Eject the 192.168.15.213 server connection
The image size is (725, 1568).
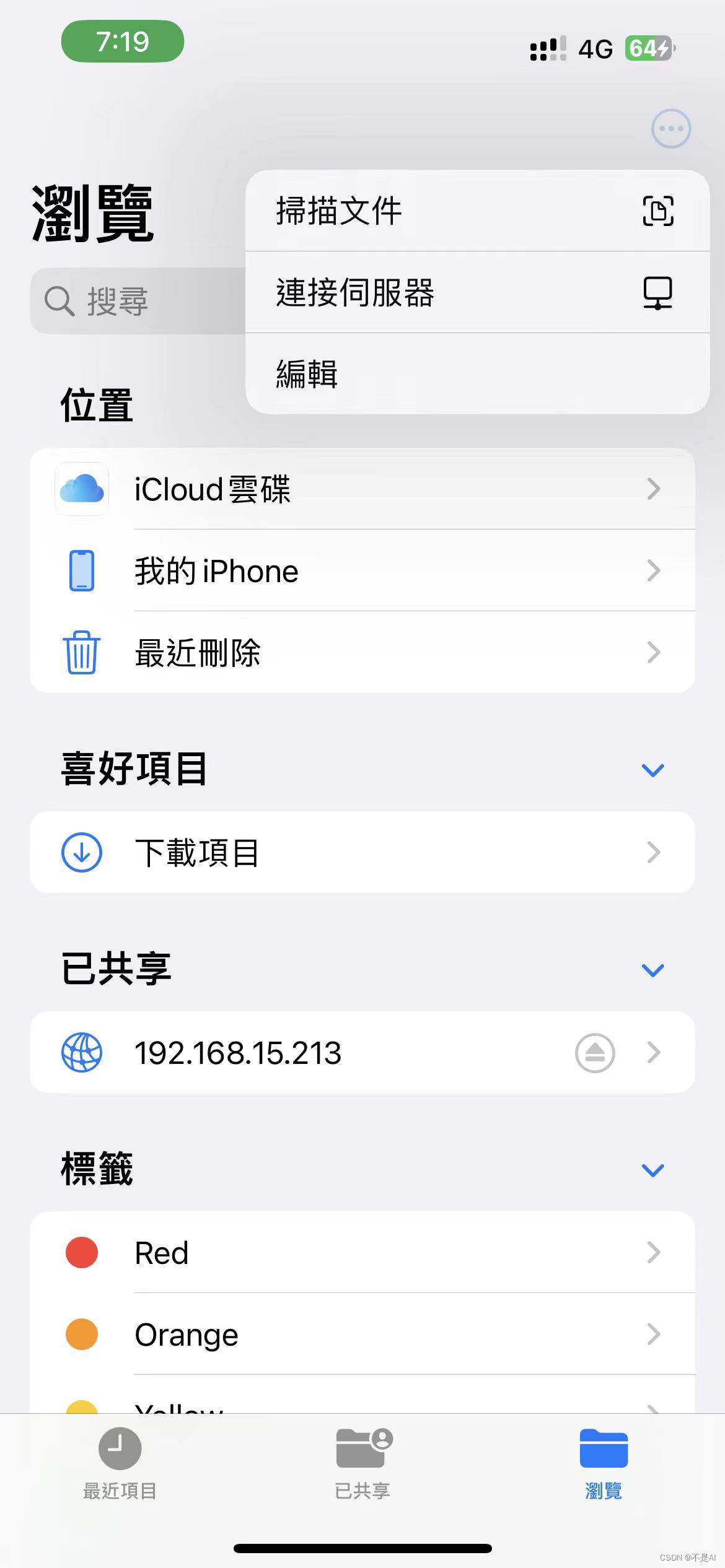point(592,1052)
